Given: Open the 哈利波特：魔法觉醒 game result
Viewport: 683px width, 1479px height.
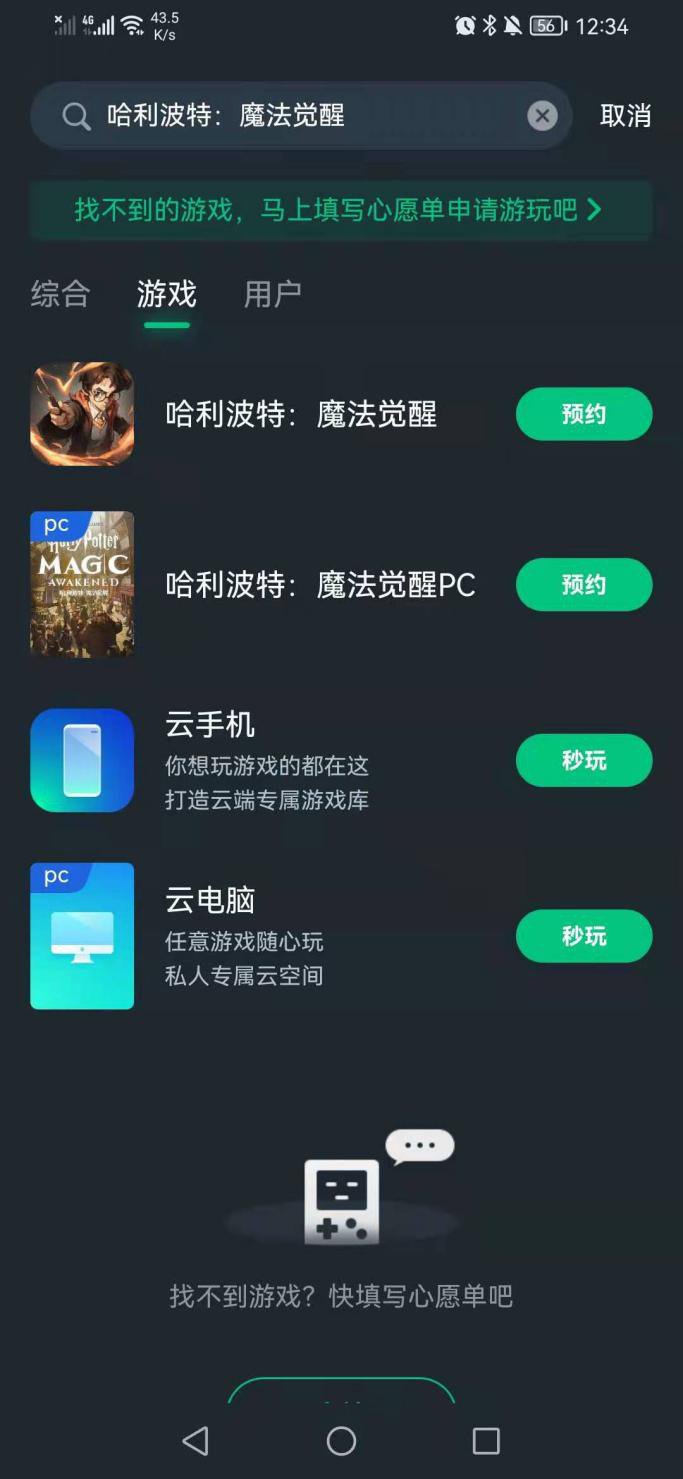Looking at the screenshot, I should (301, 414).
